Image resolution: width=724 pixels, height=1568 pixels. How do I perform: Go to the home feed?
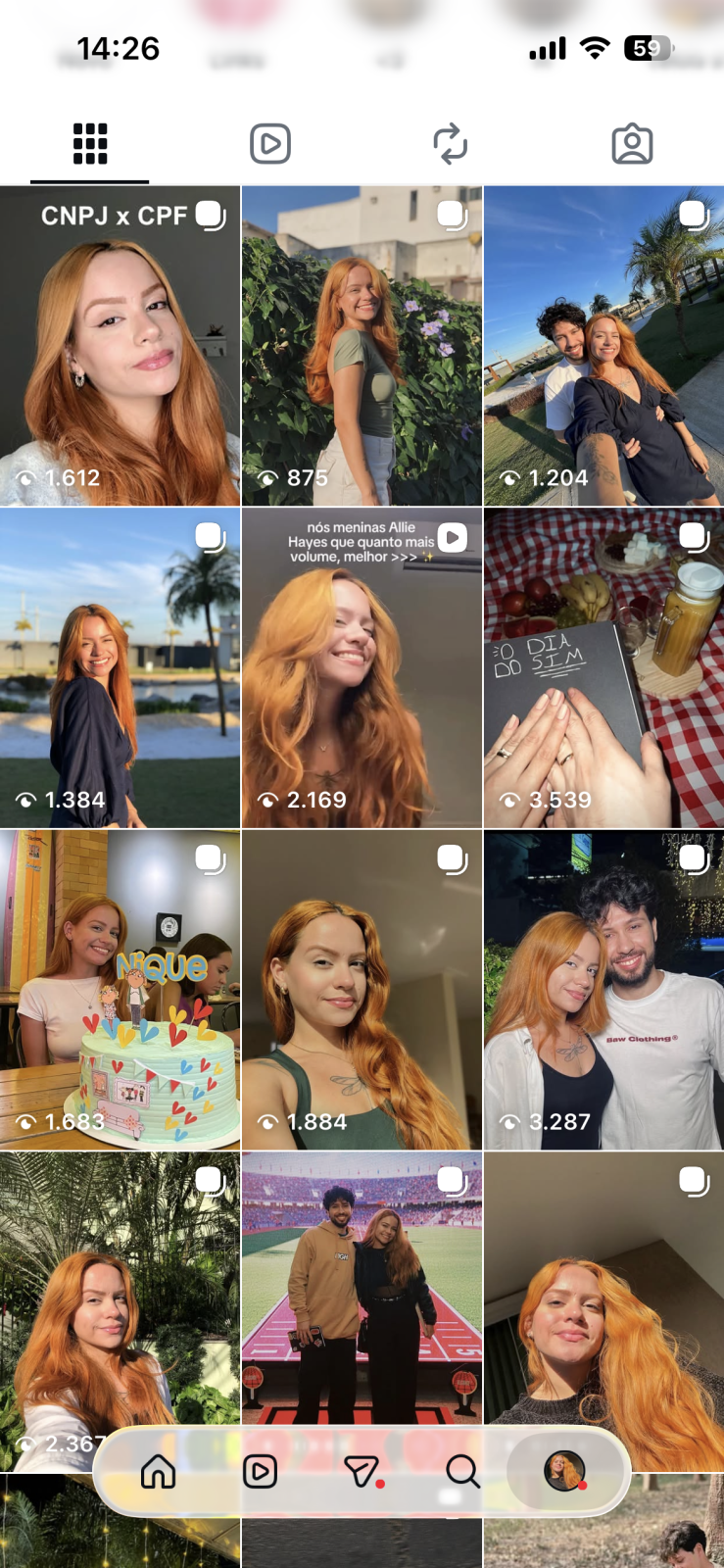pos(158,1471)
